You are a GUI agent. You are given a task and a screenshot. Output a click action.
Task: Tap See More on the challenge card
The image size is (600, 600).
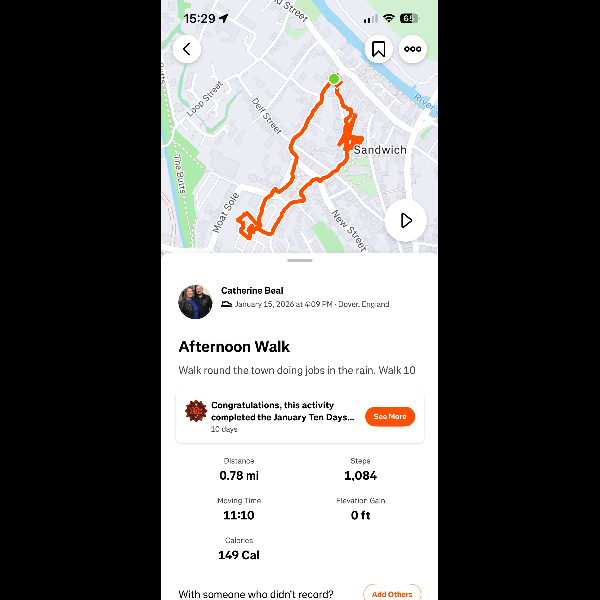click(x=389, y=417)
